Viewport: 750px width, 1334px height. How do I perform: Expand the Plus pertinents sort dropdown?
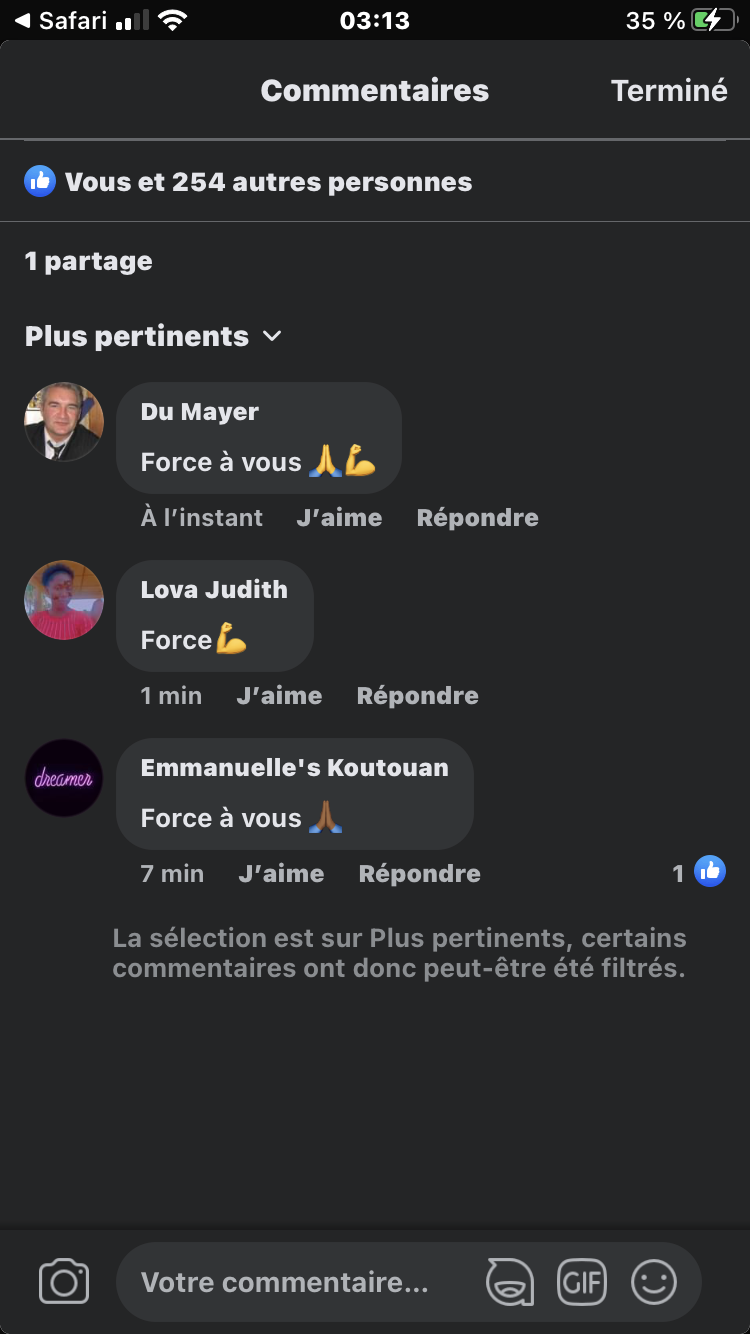(153, 337)
